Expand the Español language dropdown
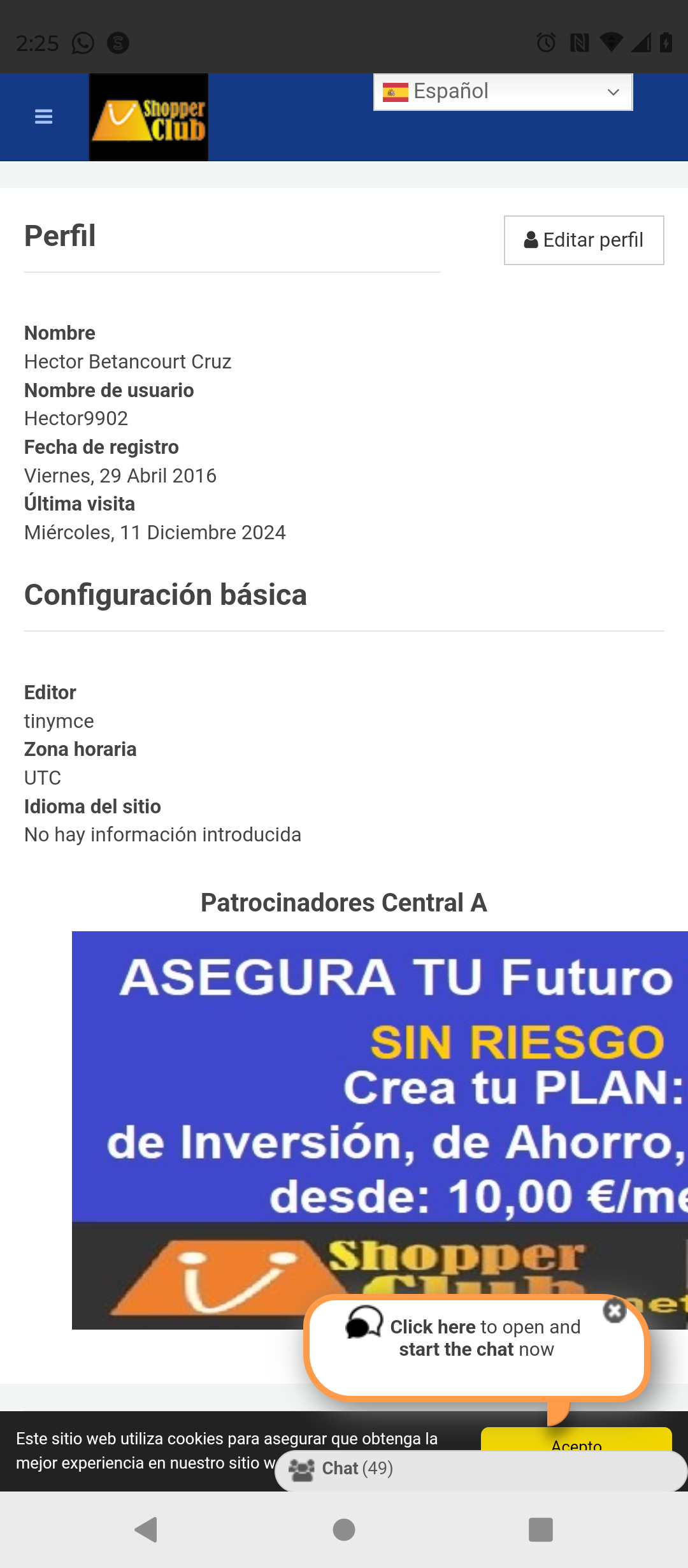 (x=503, y=92)
